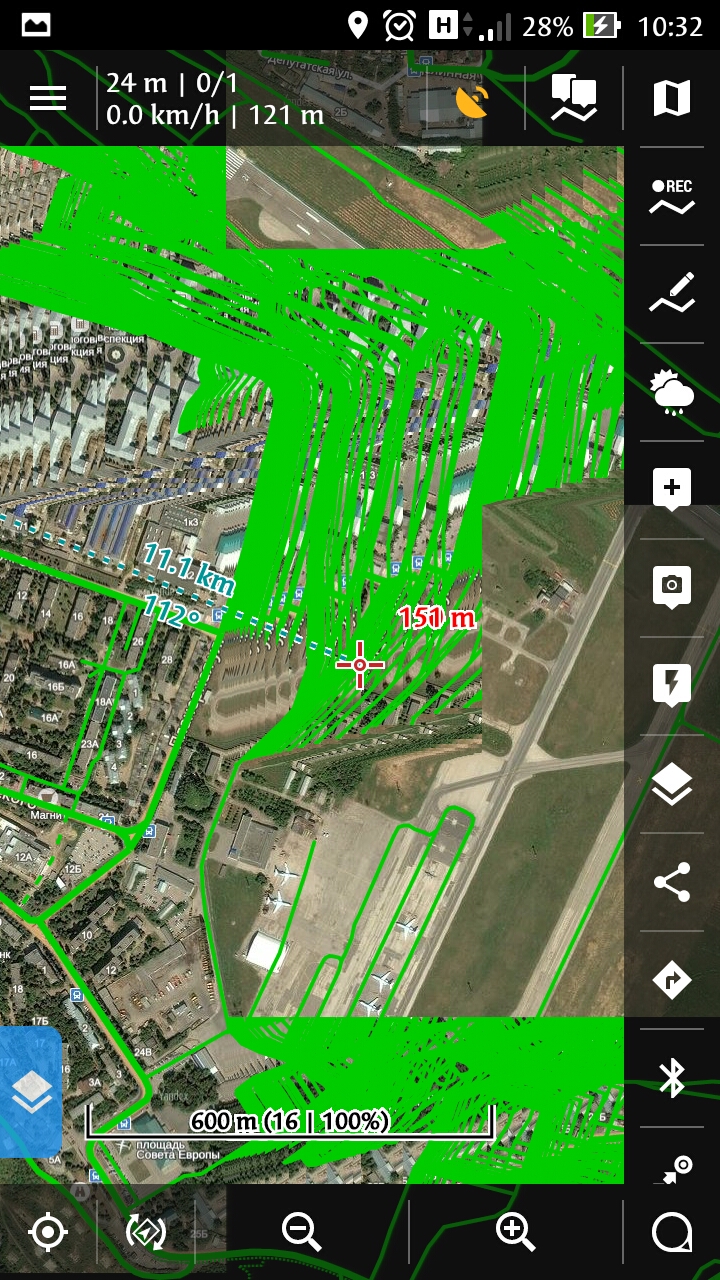
Task: Add a new point to the map
Action: 672,489
